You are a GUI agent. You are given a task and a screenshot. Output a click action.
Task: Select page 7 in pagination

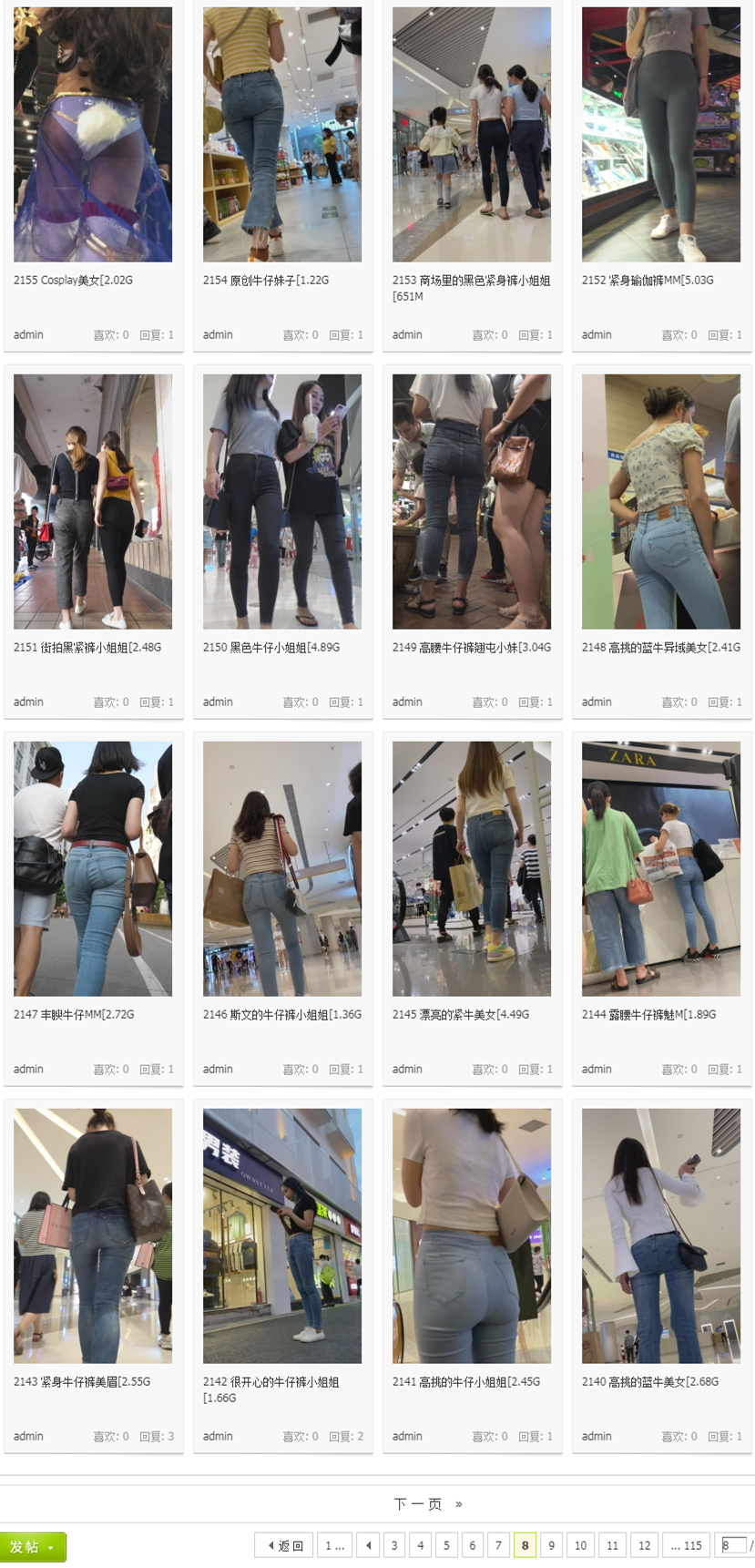(498, 1545)
